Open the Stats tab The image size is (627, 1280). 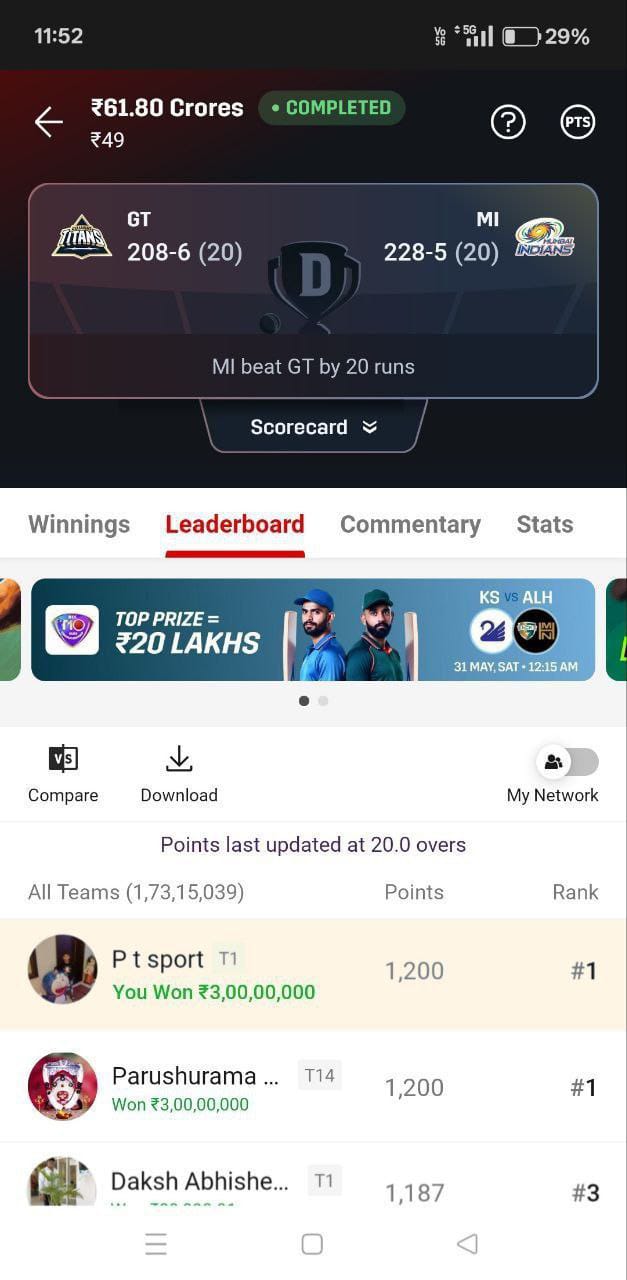click(544, 525)
